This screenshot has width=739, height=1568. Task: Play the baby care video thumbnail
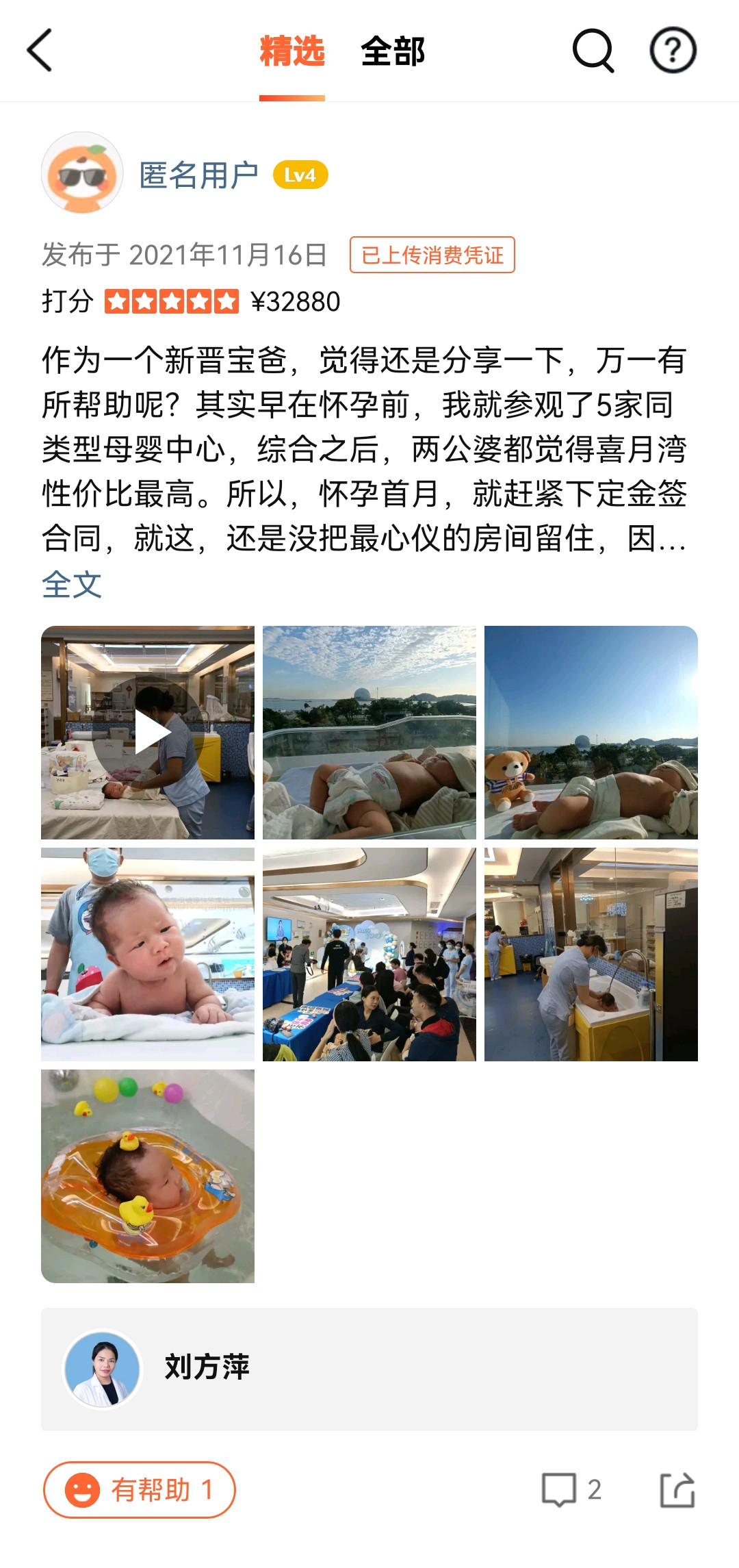[148, 733]
